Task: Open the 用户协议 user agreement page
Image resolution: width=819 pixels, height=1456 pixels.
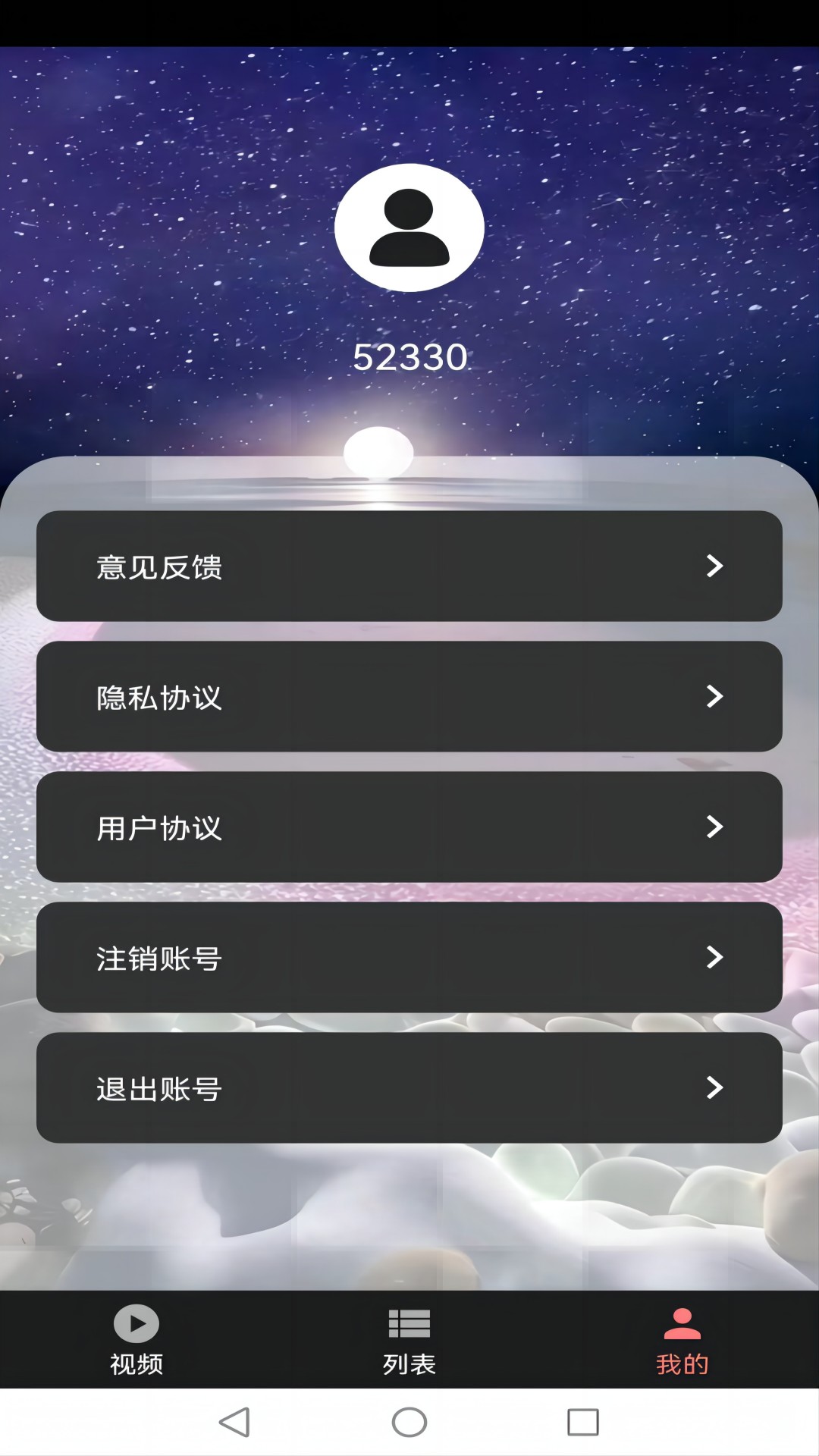Action: (409, 828)
